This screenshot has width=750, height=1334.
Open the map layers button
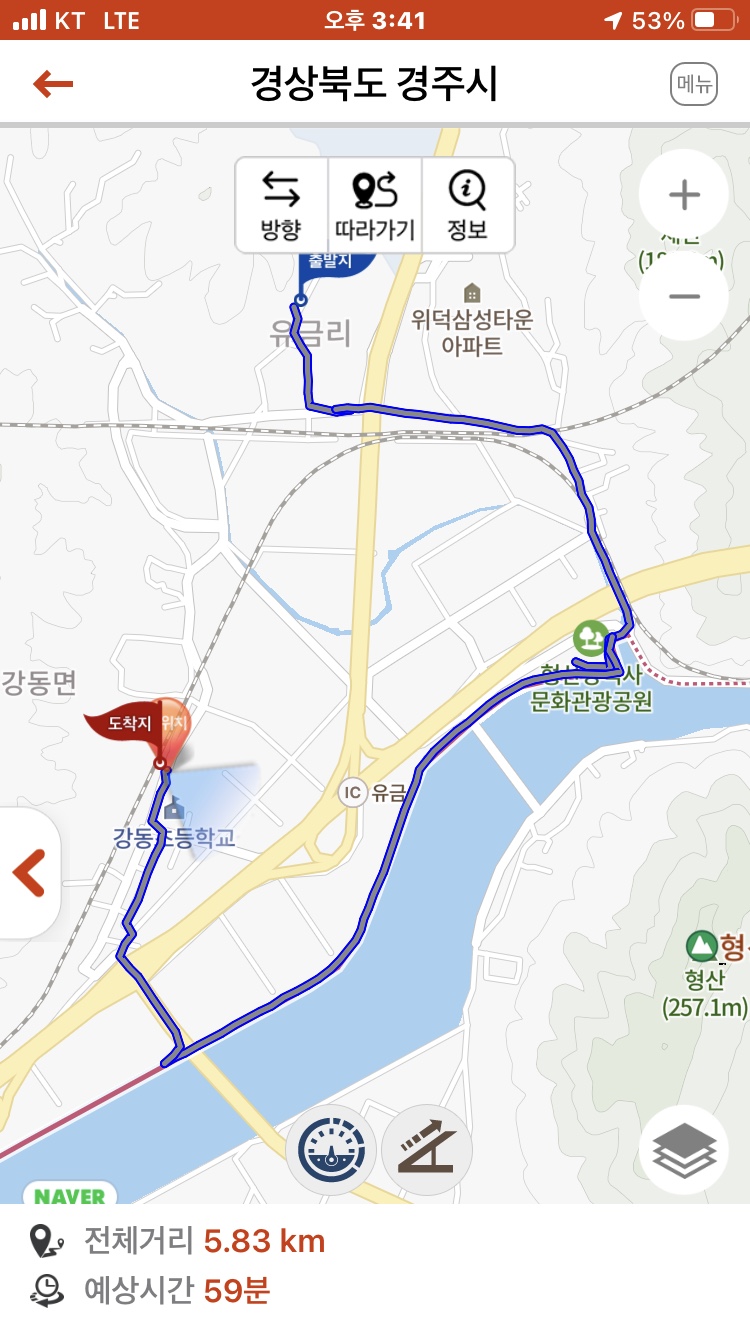[x=684, y=1149]
